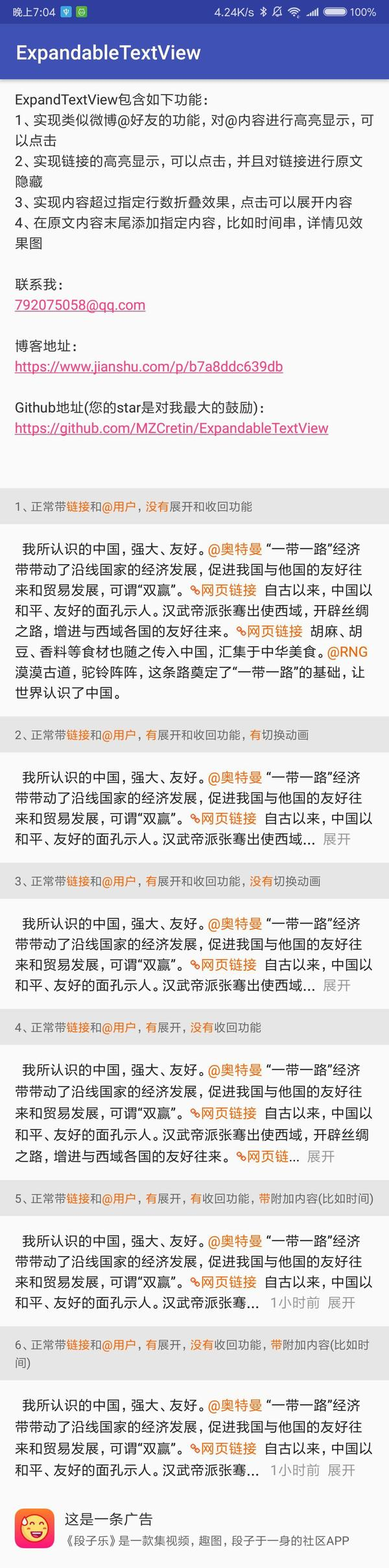The width and height of the screenshot is (389, 1568).
Task: Expand text with 展开 in section 2
Action: (336, 839)
